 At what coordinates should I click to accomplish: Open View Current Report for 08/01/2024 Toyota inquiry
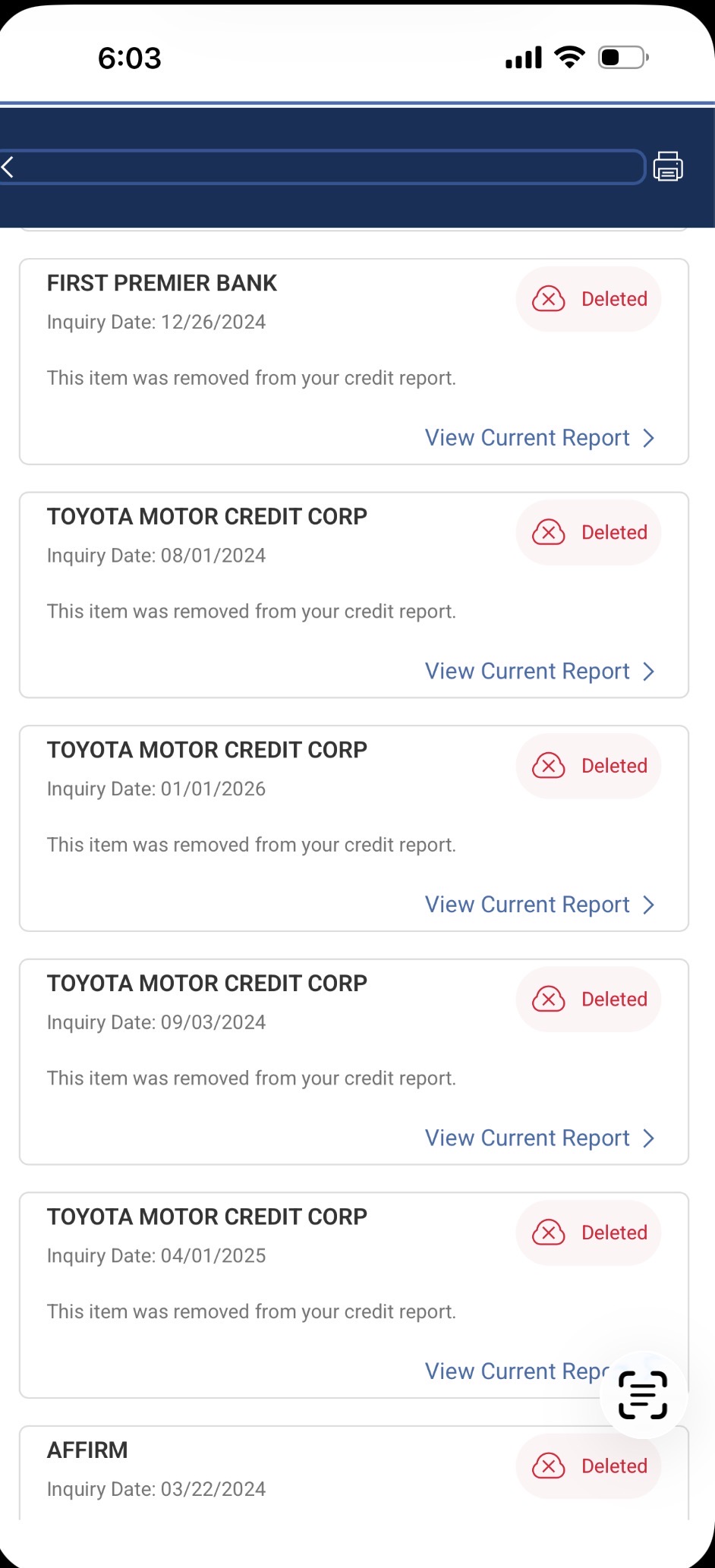pos(540,672)
